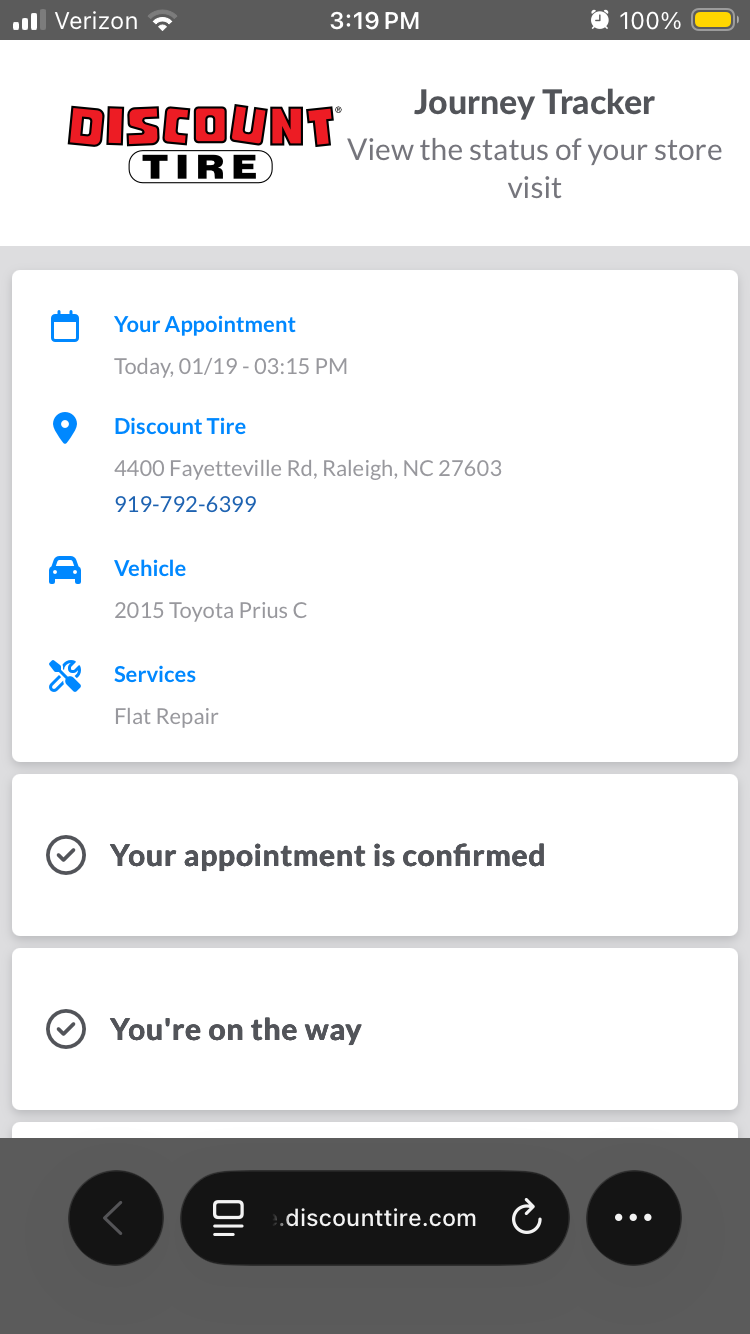This screenshot has height=1334, width=750.
Task: Open the browser's more options menu
Action: tap(633, 1218)
